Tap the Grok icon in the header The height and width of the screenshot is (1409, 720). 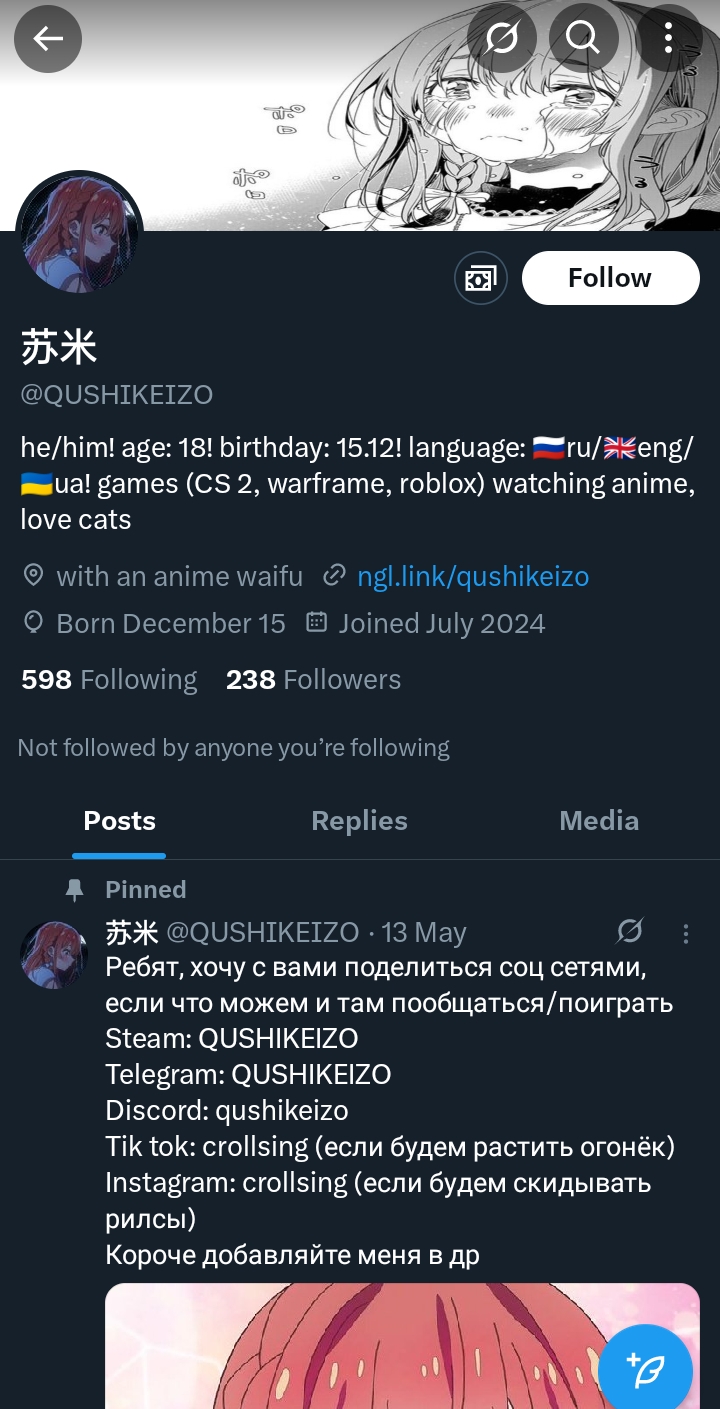(x=501, y=38)
